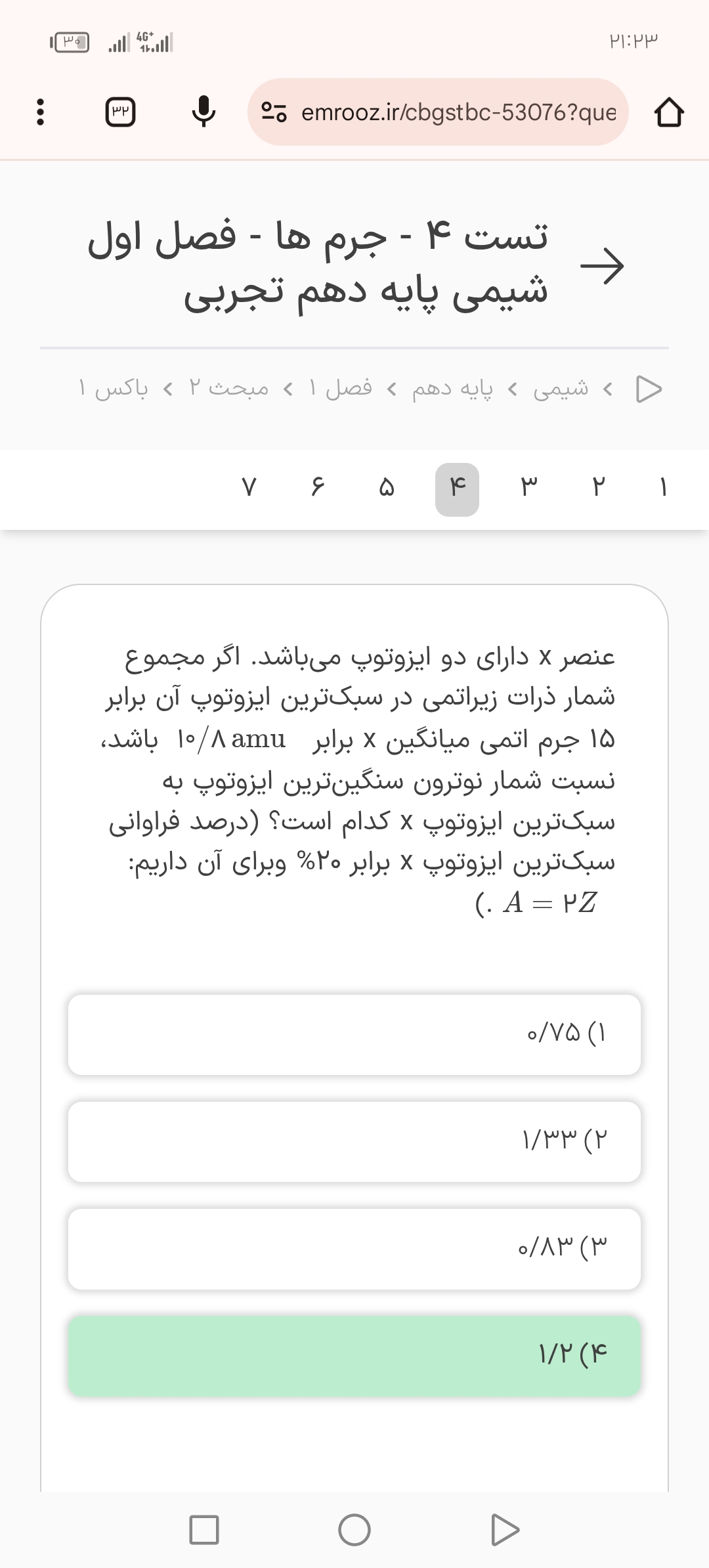Jump to question ۳
The height and width of the screenshot is (1568, 709).
click(x=528, y=488)
